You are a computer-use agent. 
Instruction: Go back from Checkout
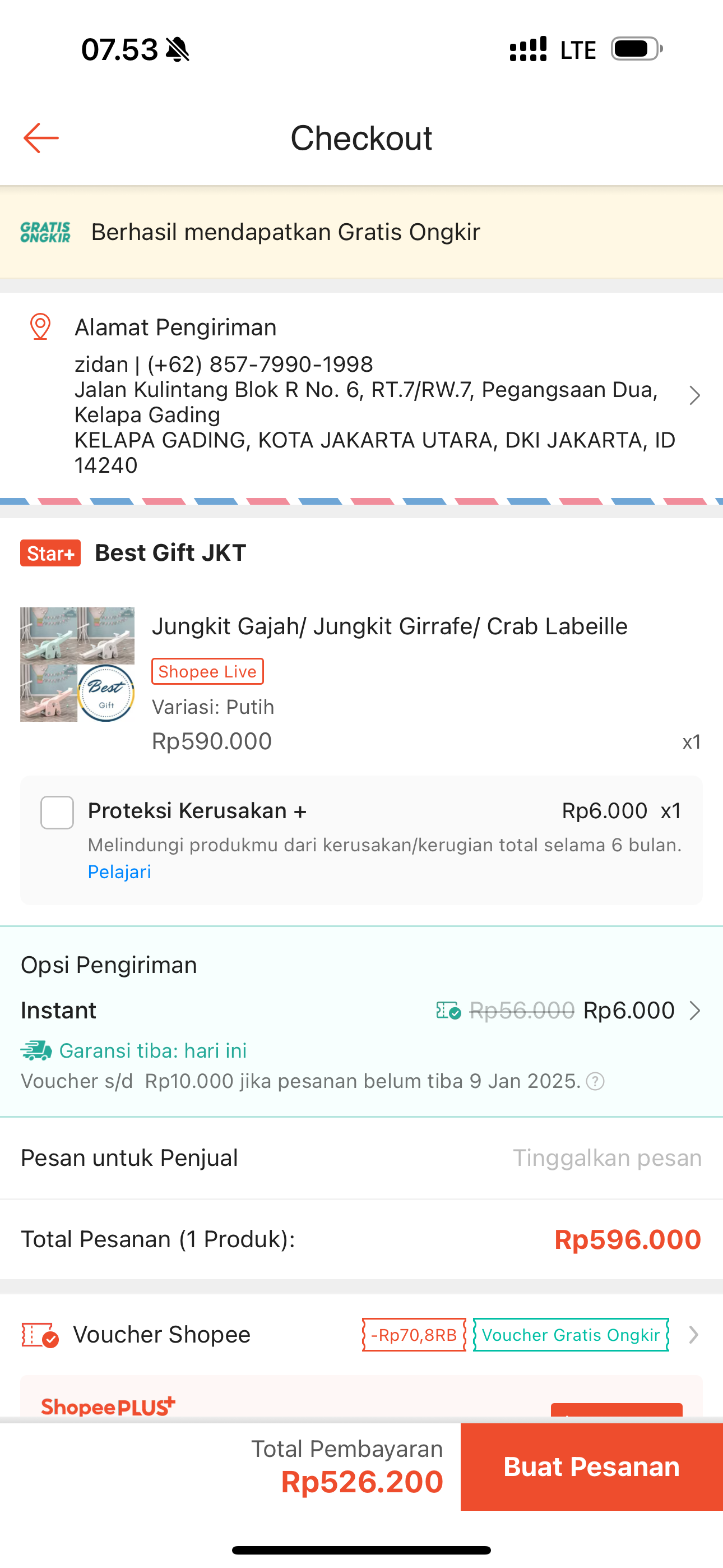pos(41,138)
